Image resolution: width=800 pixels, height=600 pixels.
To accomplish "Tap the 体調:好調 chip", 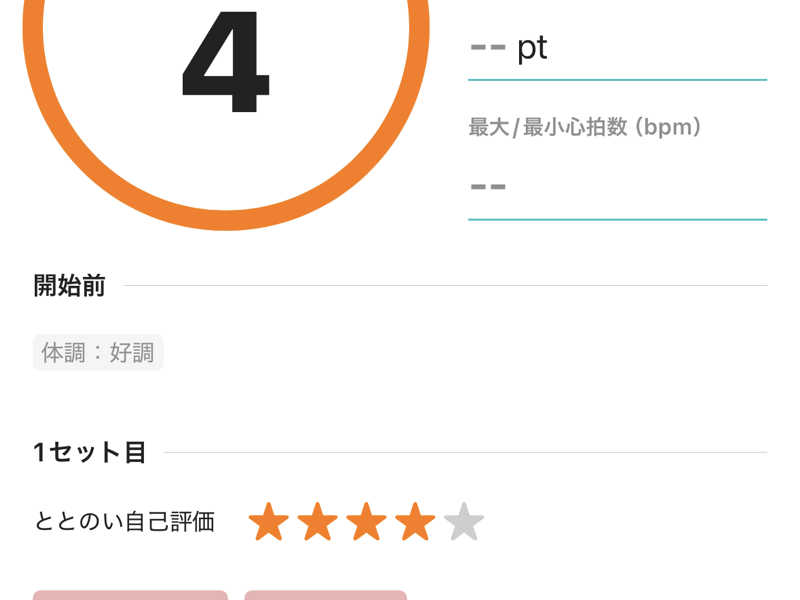I will 98,353.
